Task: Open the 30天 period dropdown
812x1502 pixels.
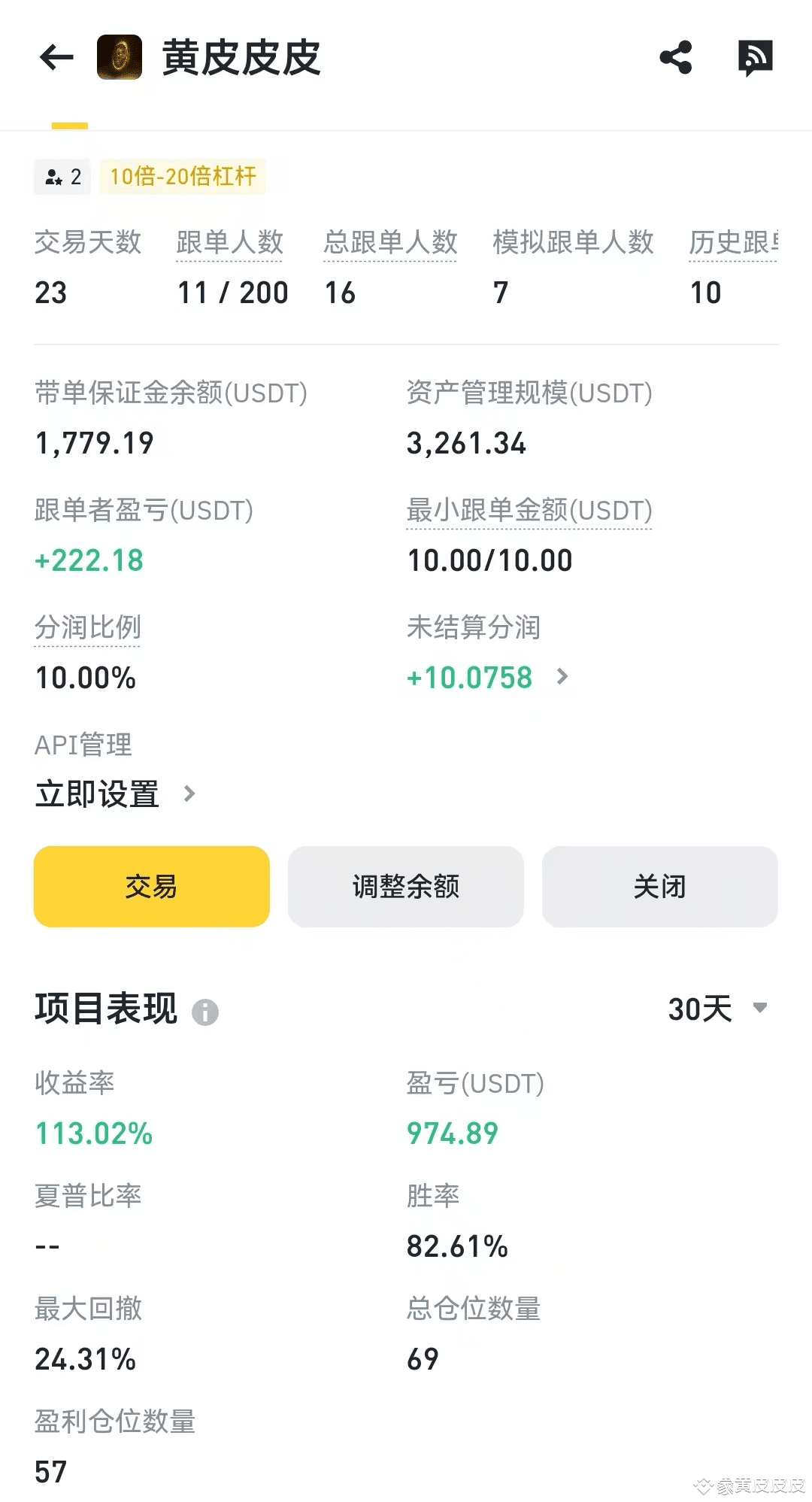Action: [x=718, y=1009]
